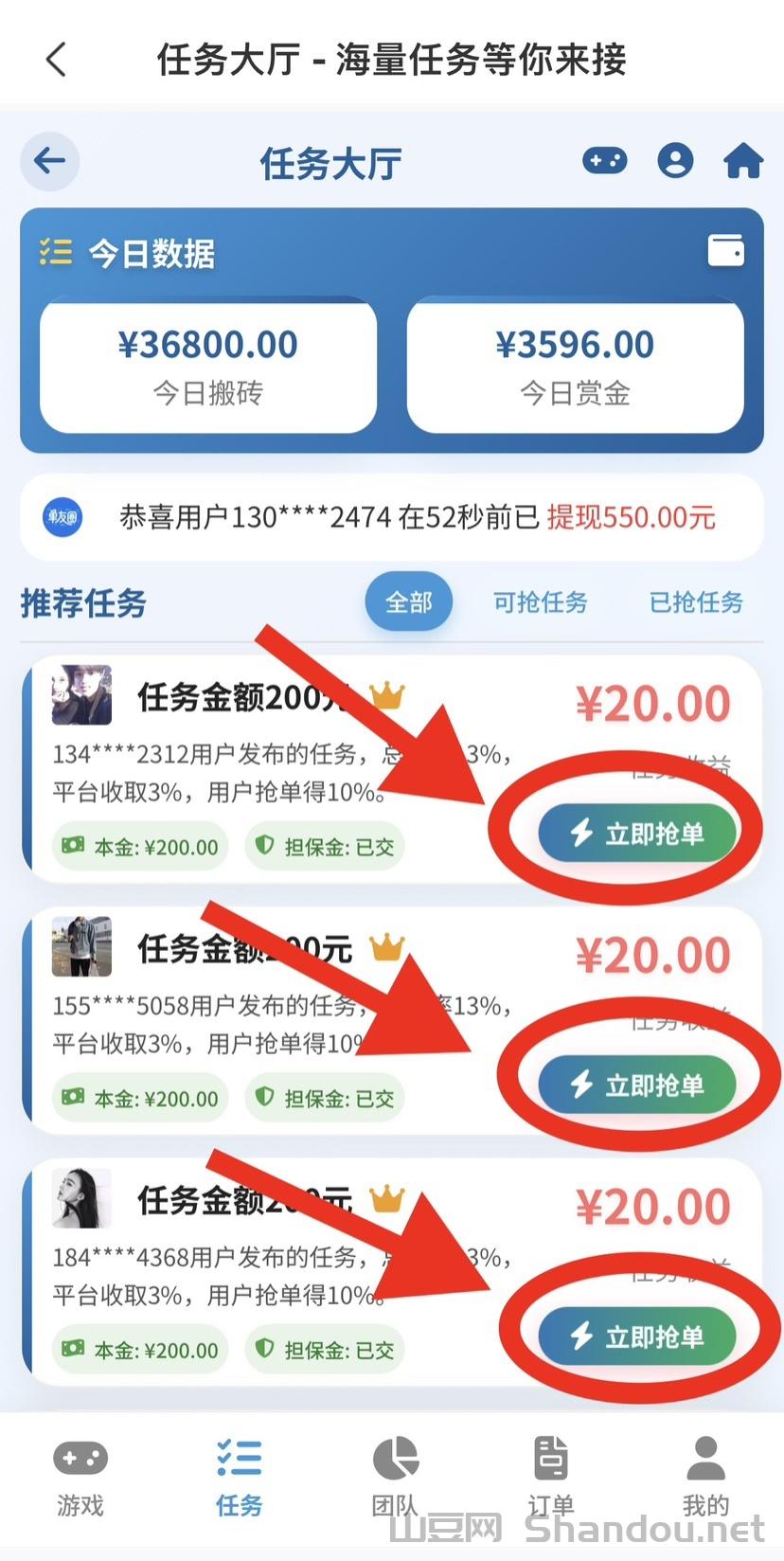Open the wallet icon in 今日数据

(x=726, y=250)
